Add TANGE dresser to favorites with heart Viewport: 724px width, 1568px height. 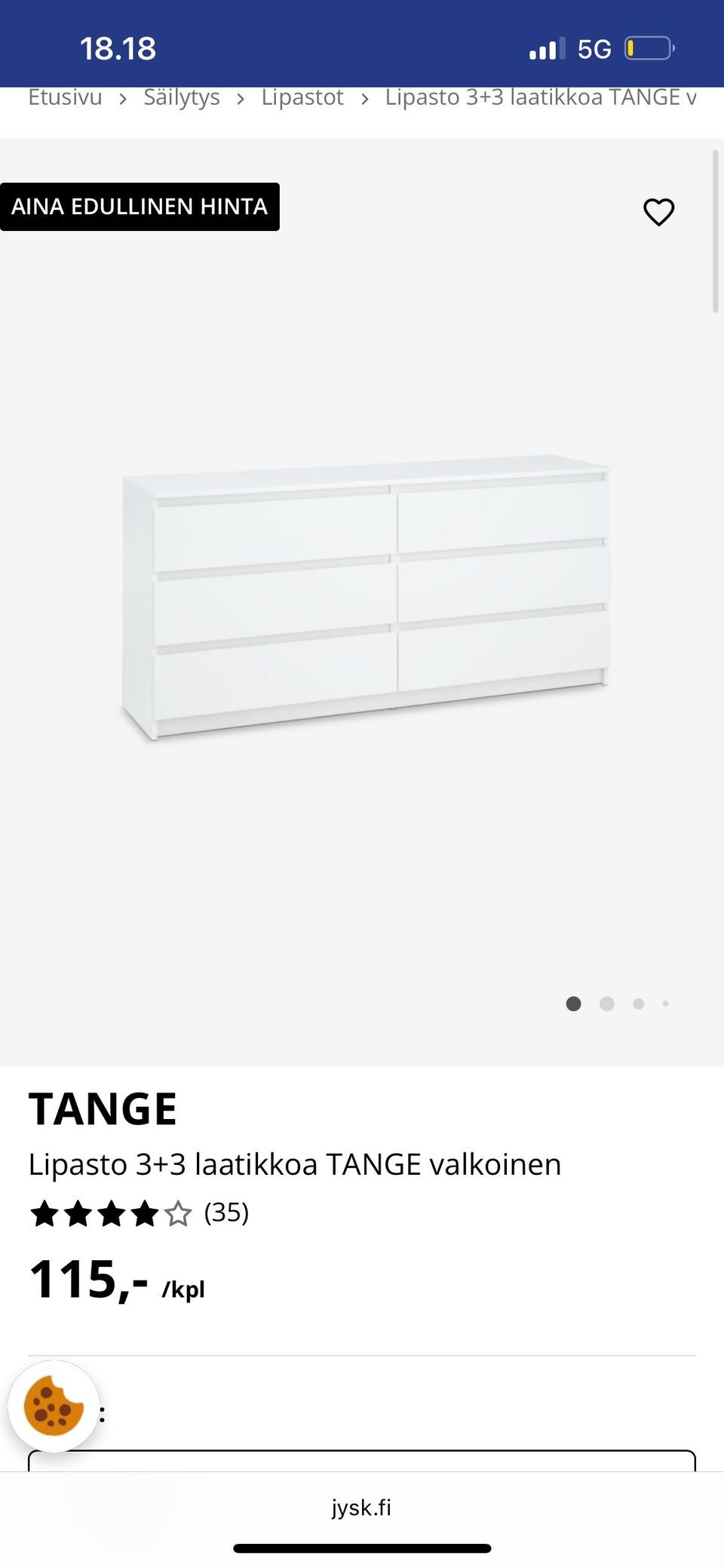coord(658,212)
